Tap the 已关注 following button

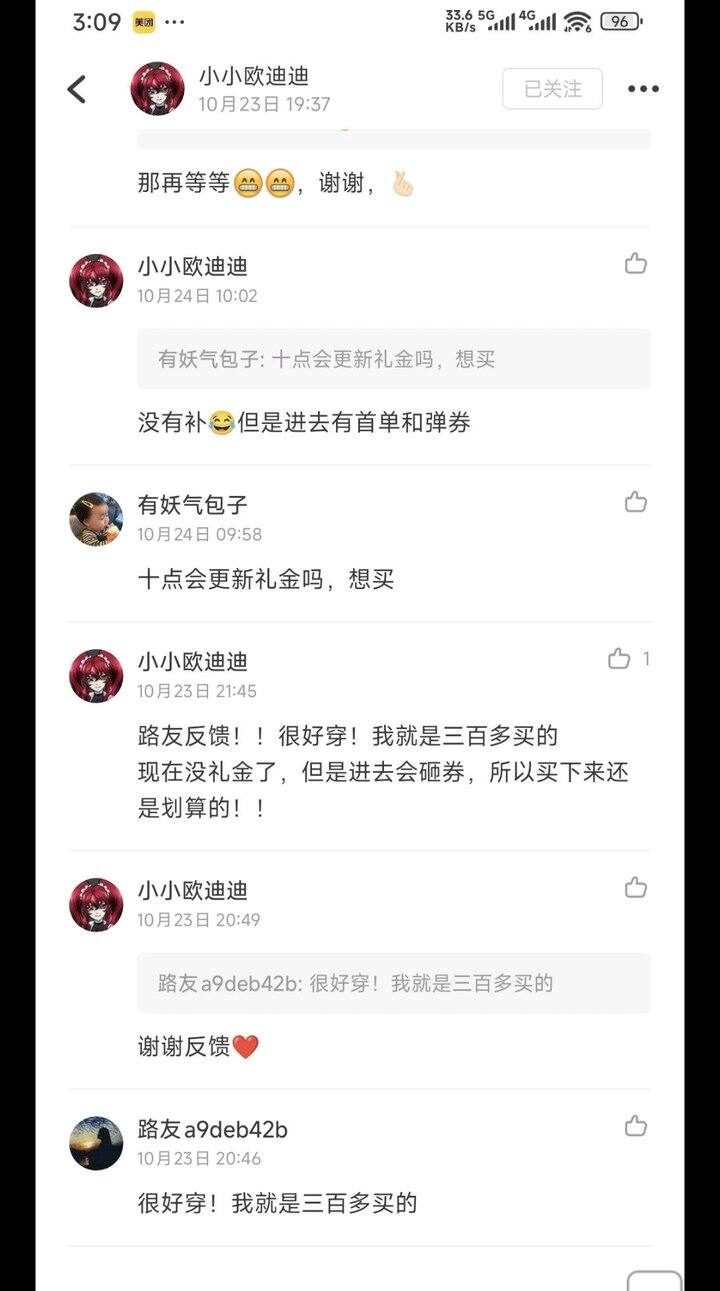point(552,89)
